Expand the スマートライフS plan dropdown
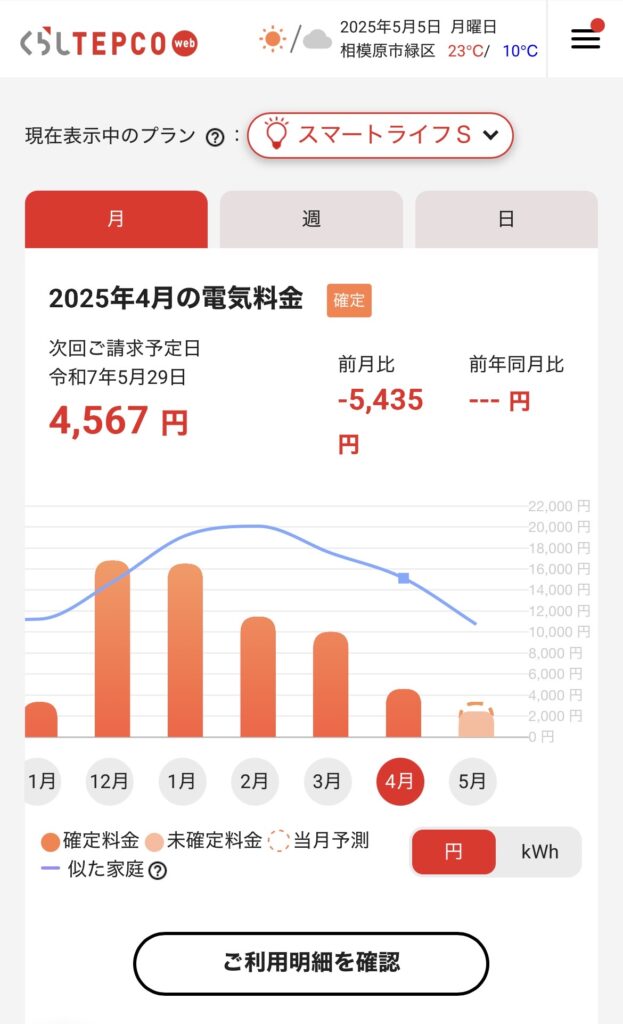623x1024 pixels. point(380,135)
